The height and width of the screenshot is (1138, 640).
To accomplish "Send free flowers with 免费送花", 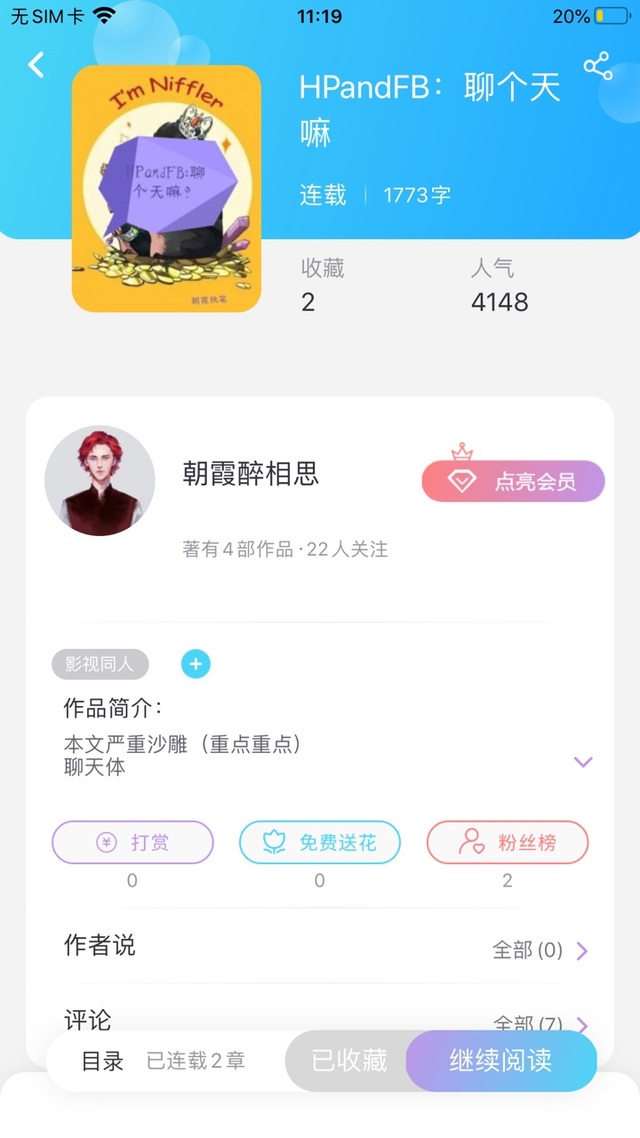I will tap(320, 842).
